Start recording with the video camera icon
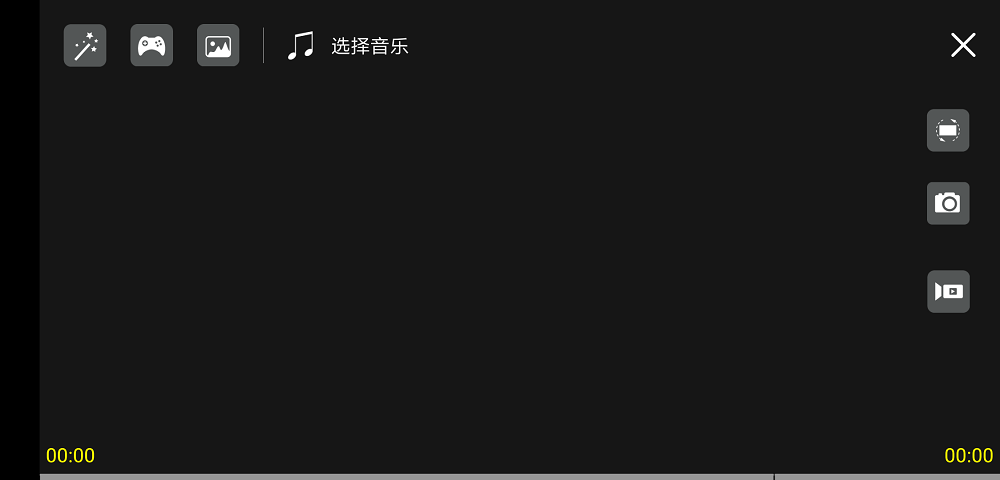The image size is (1000, 480). tap(948, 291)
